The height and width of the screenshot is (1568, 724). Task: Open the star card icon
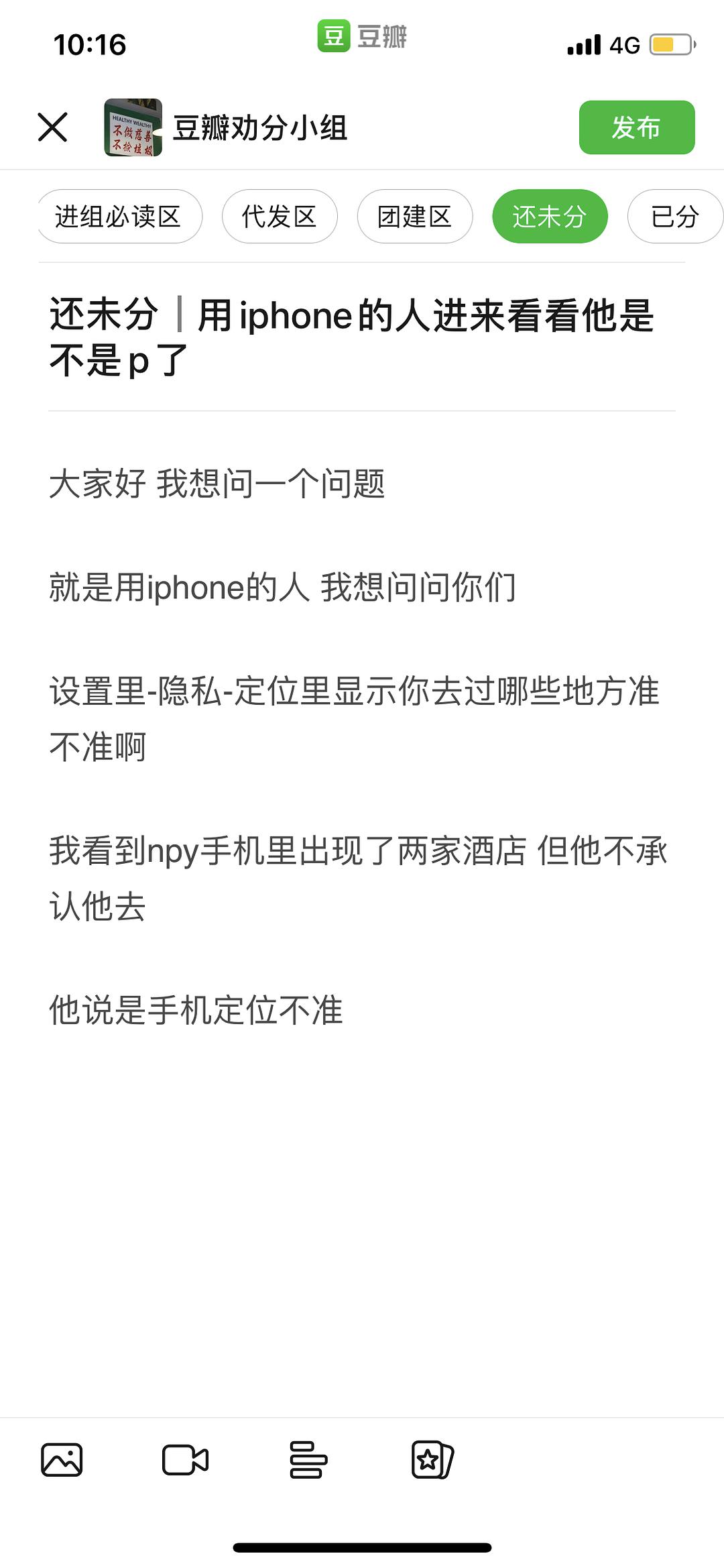pyautogui.click(x=432, y=1459)
